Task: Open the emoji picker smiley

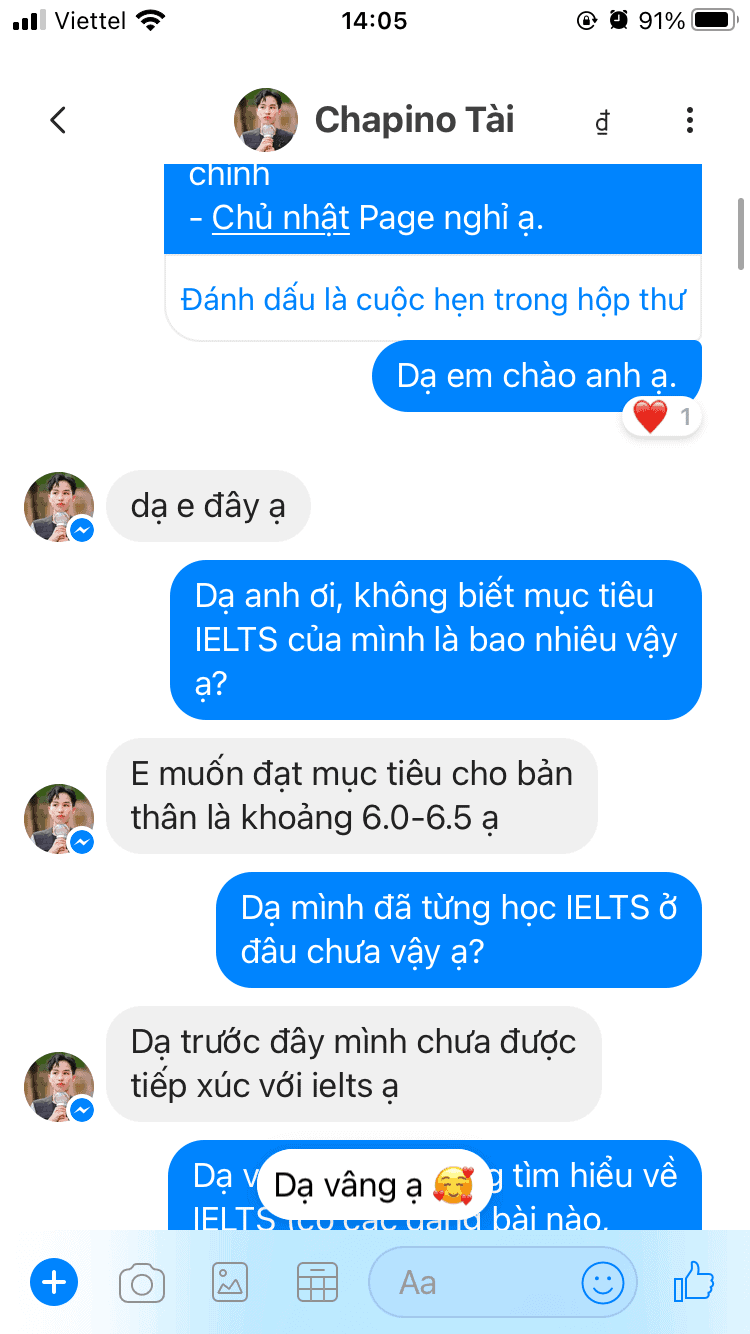Action: [603, 1282]
